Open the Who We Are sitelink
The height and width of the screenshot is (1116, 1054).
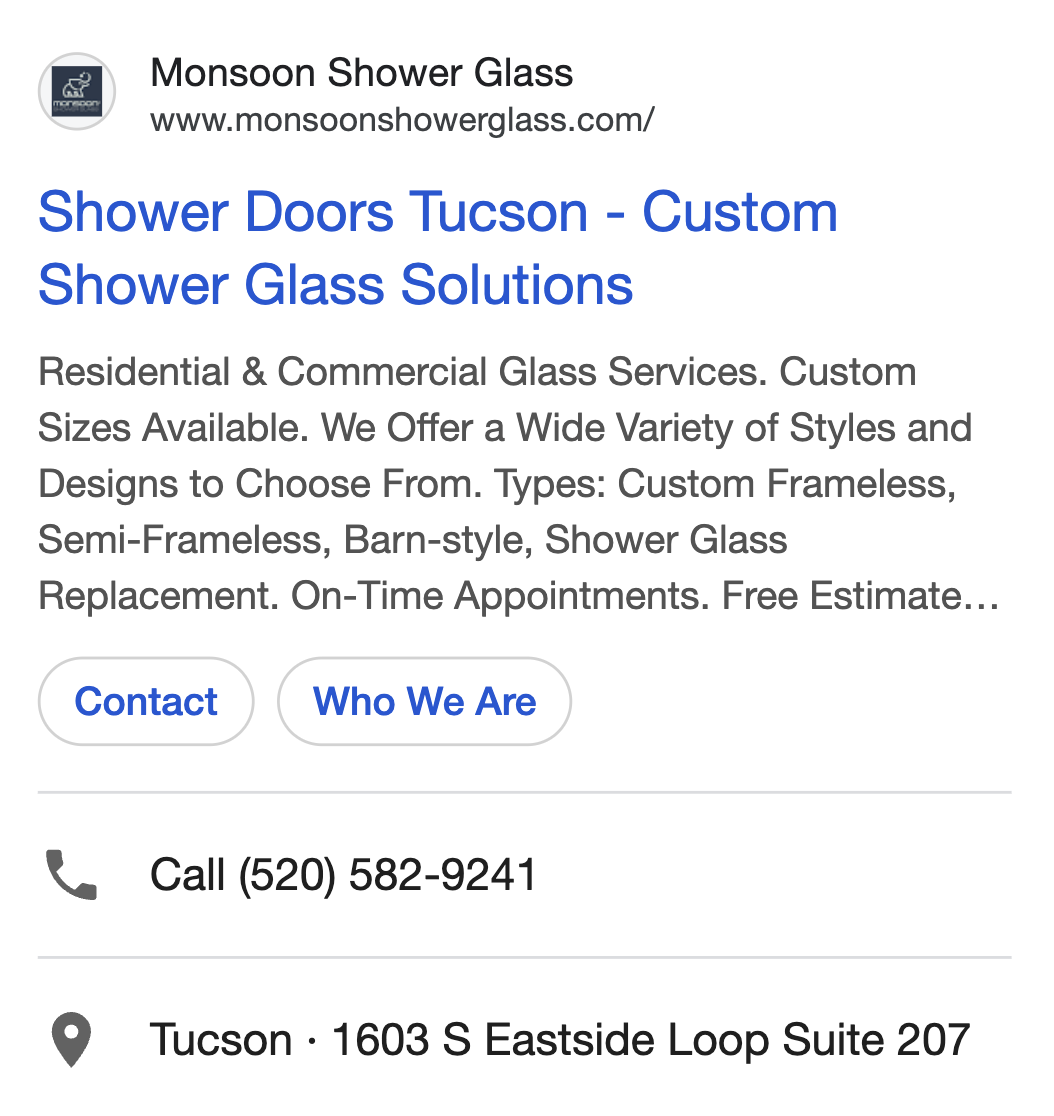click(x=424, y=701)
